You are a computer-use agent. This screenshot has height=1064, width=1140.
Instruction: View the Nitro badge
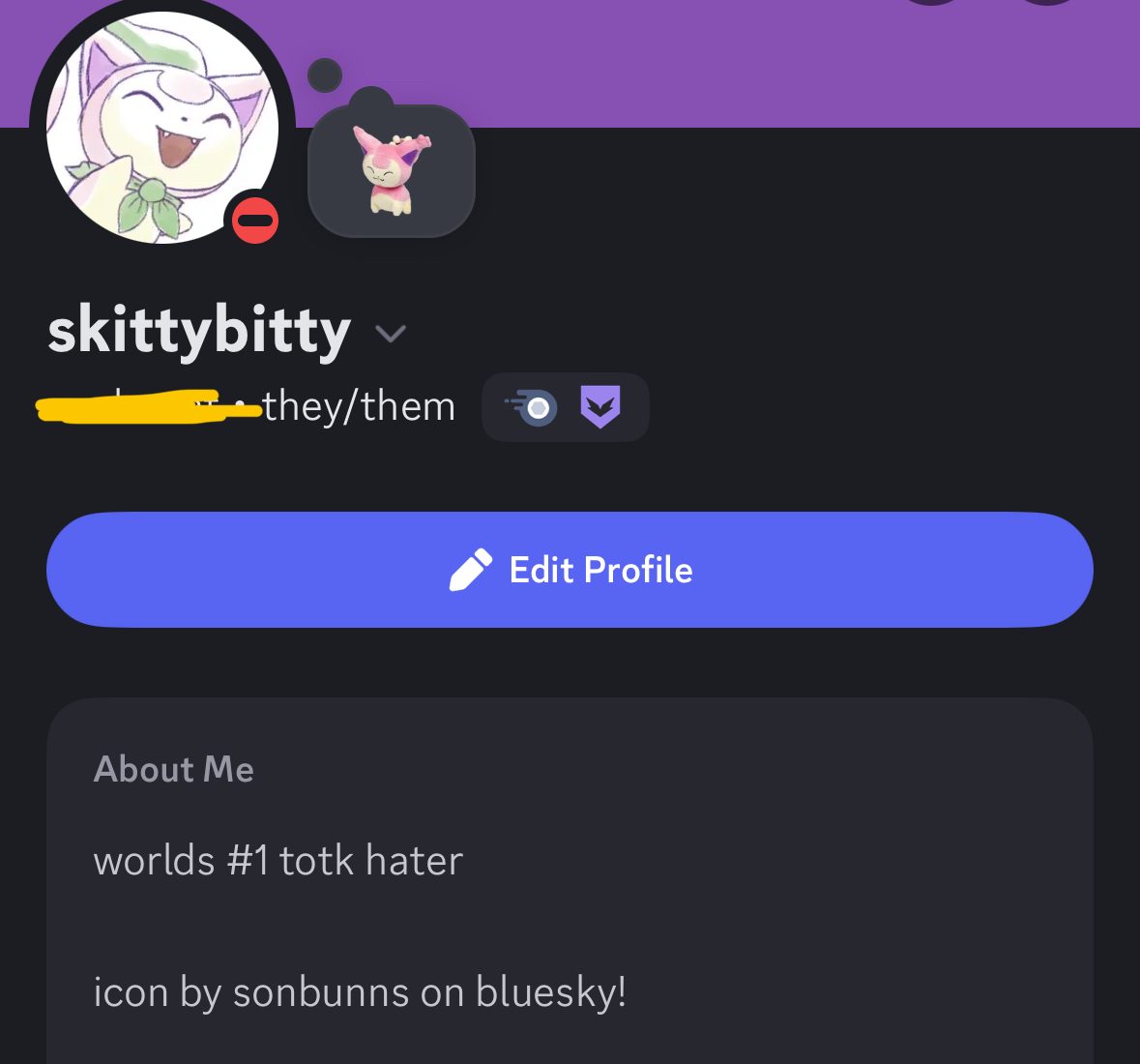click(x=531, y=407)
